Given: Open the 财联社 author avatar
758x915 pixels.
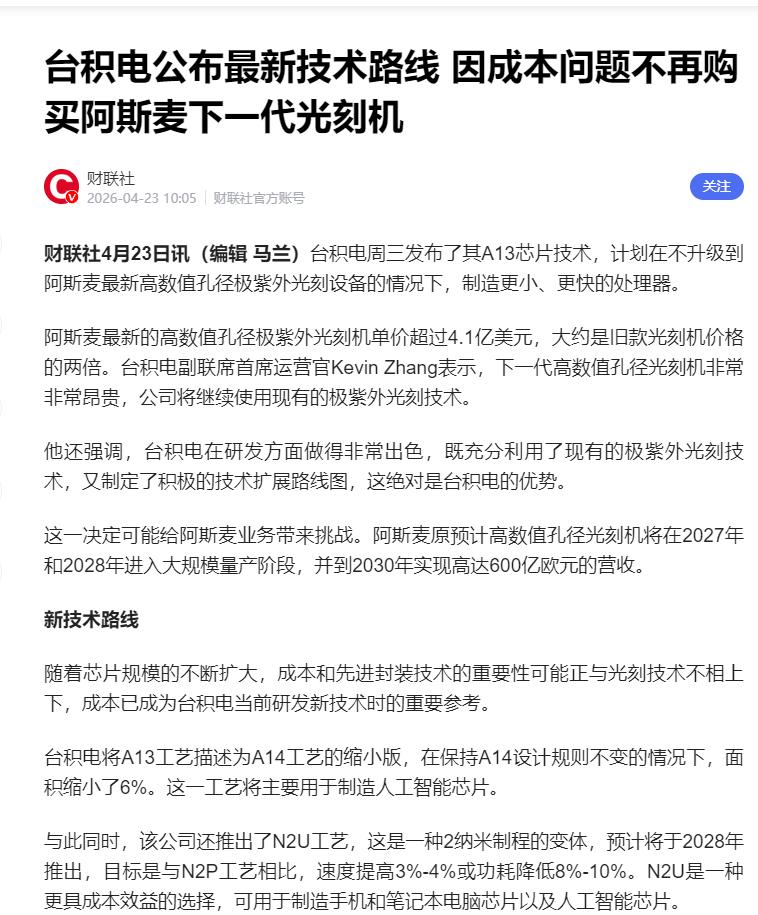Looking at the screenshot, I should pyautogui.click(x=61, y=187).
